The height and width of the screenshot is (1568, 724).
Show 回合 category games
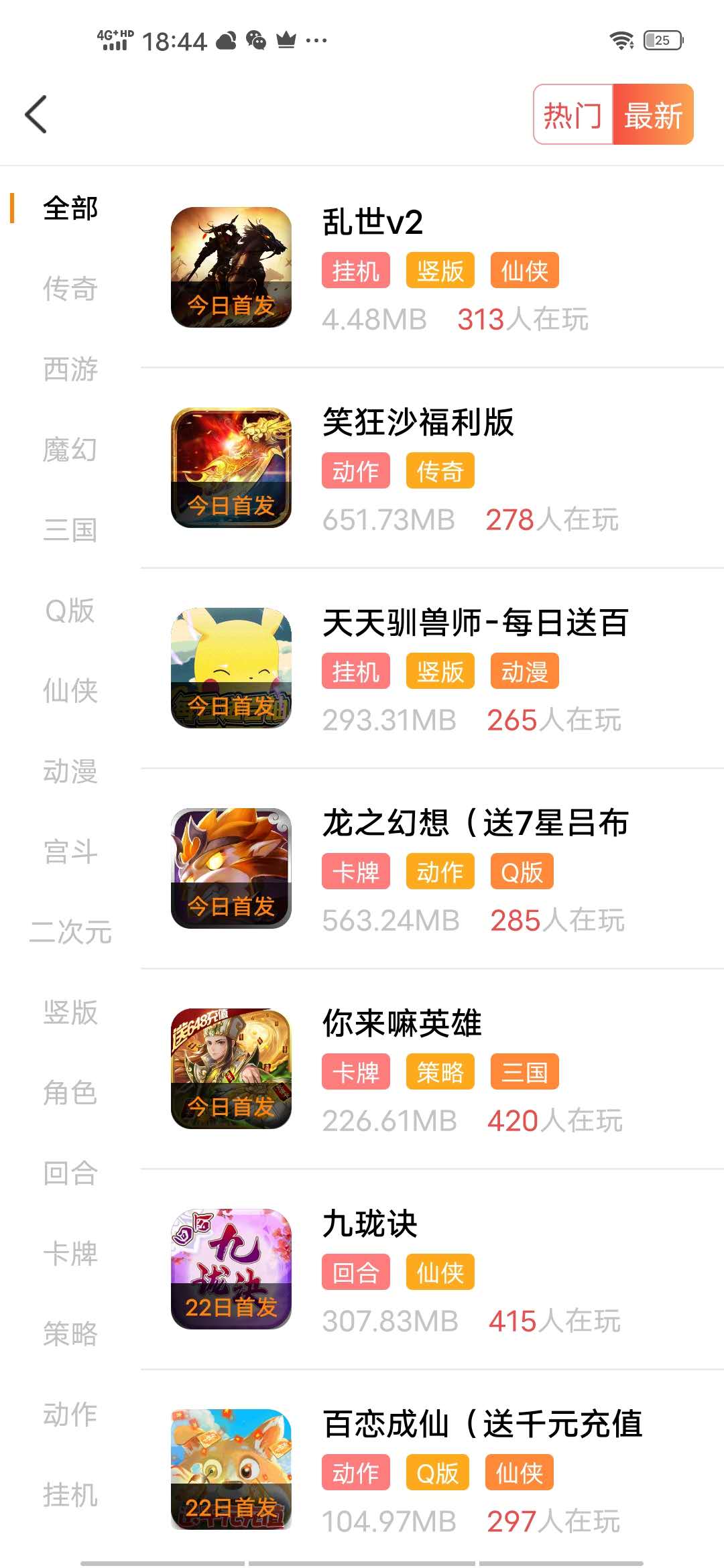(x=70, y=1173)
